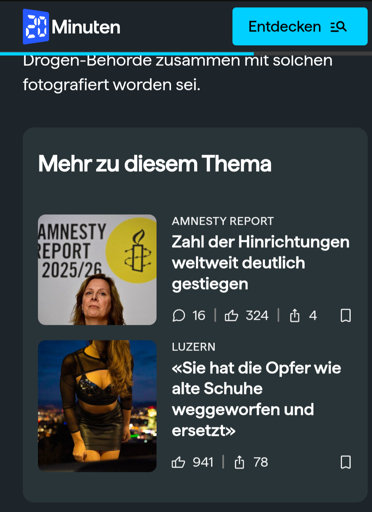Go to the 20 Minuten home logo

click(x=72, y=27)
